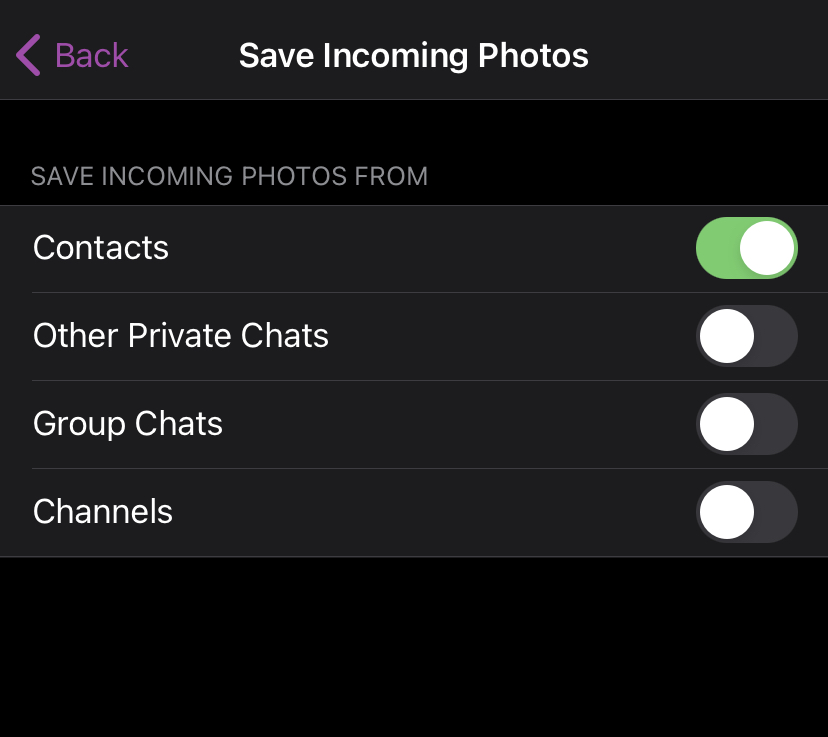828x737 pixels.
Task: Enable saving photos from Other Private Chats
Action: [746, 336]
